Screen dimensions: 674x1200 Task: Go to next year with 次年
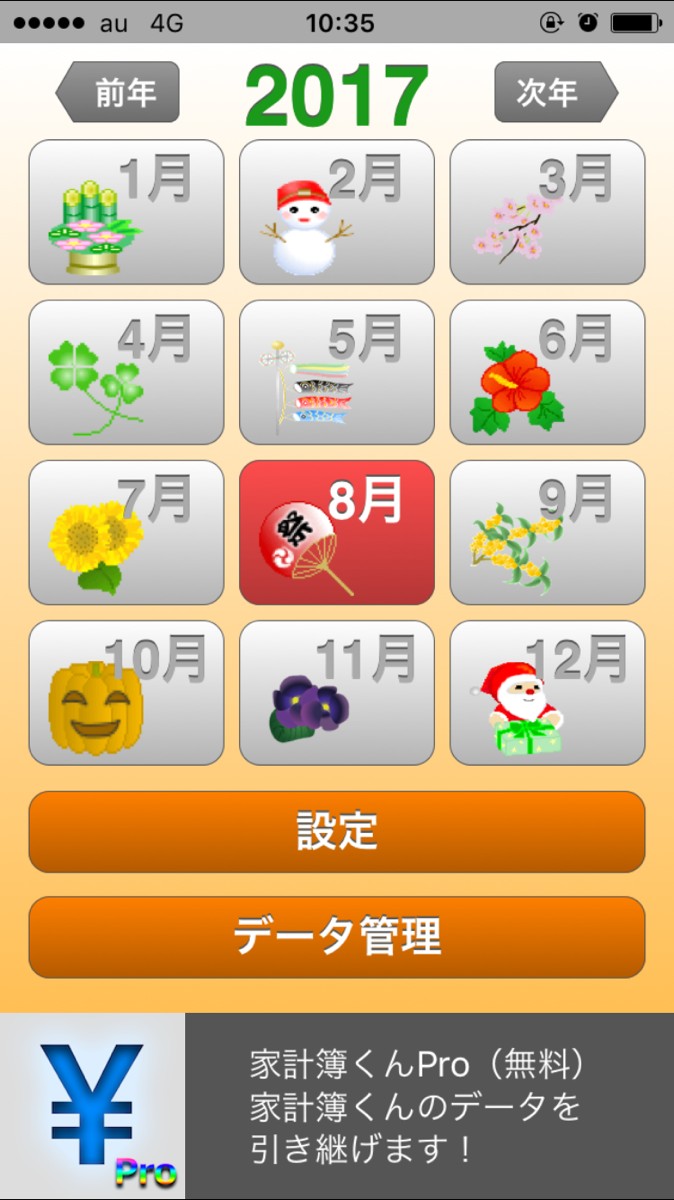(x=555, y=92)
